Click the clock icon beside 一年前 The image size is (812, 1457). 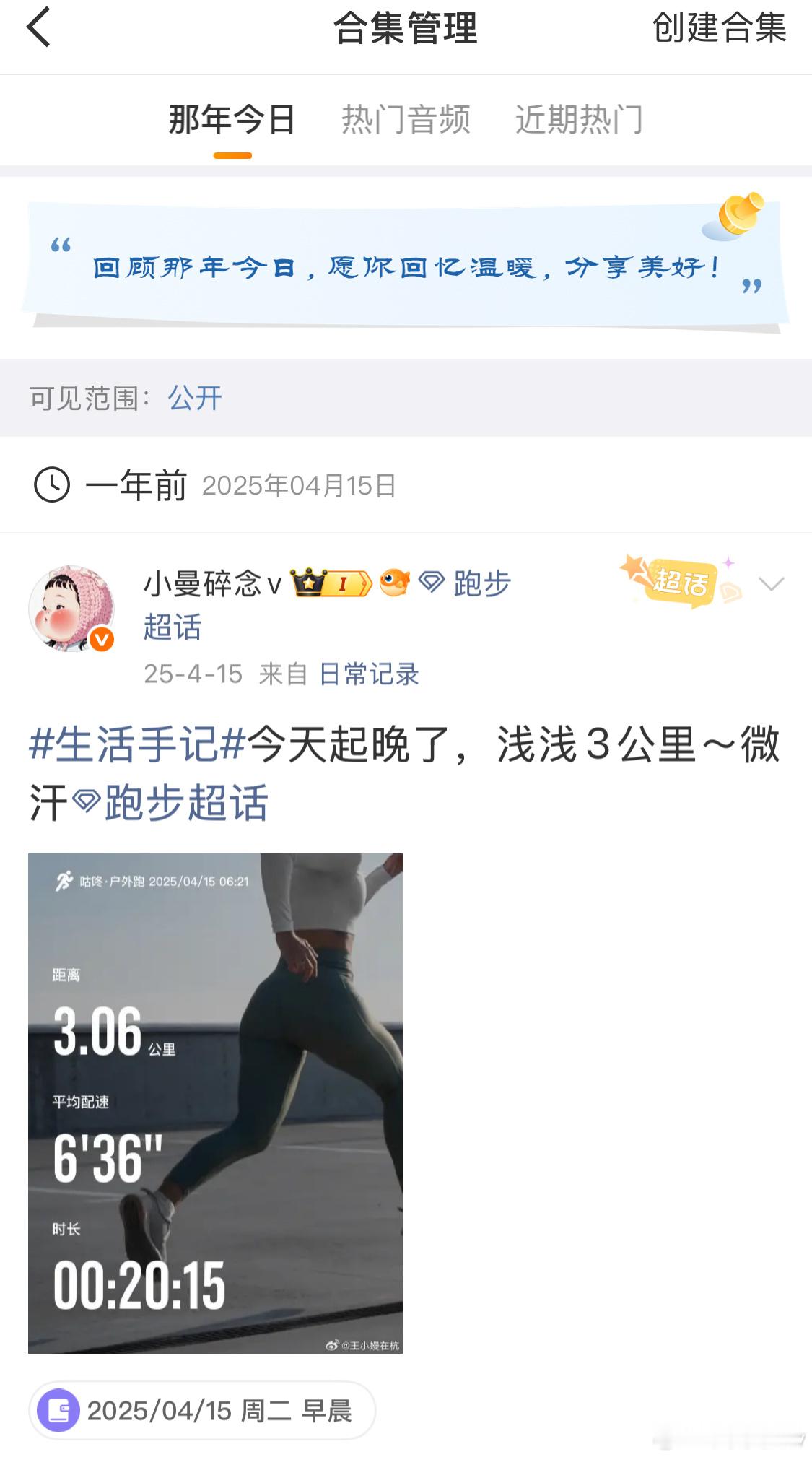[x=53, y=485]
